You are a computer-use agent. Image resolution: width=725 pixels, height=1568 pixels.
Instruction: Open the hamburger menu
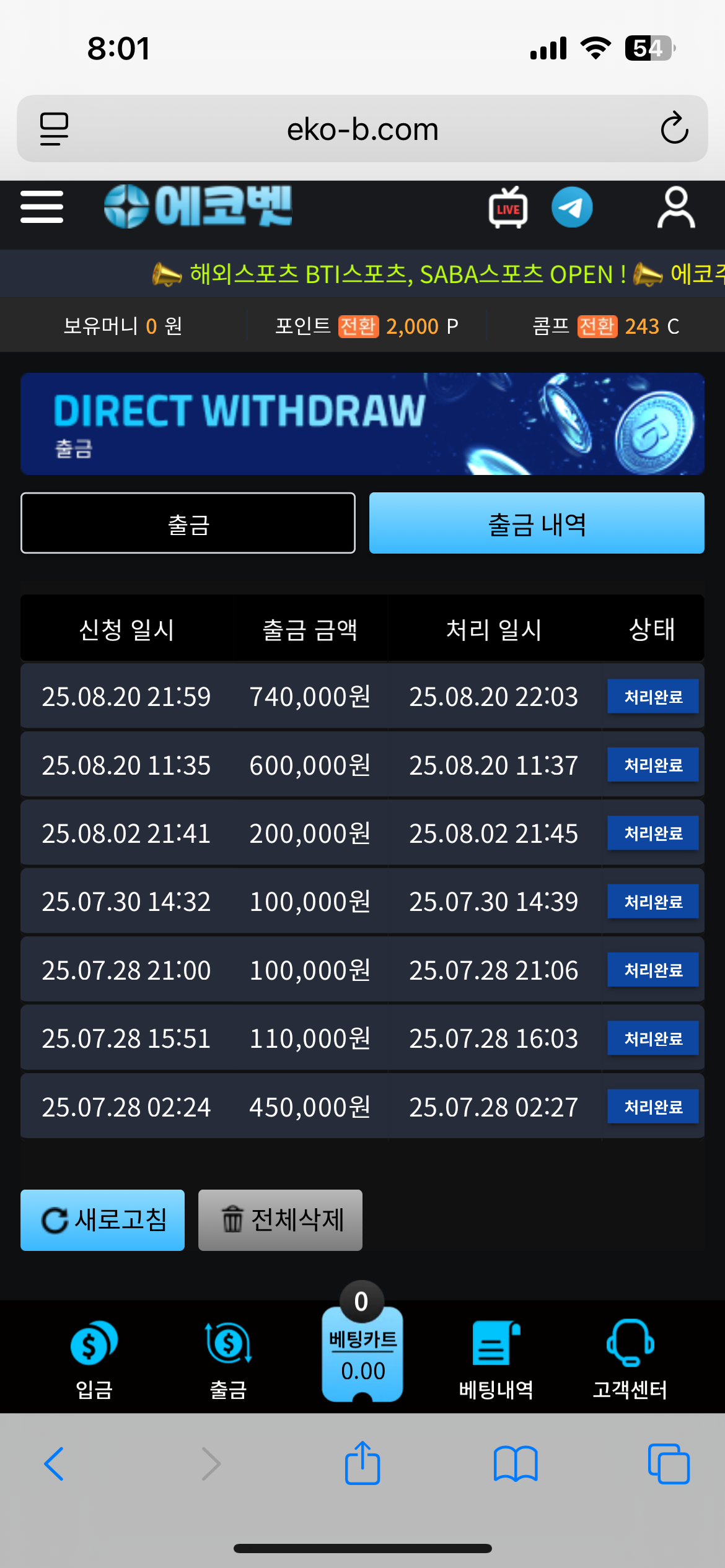click(x=42, y=207)
